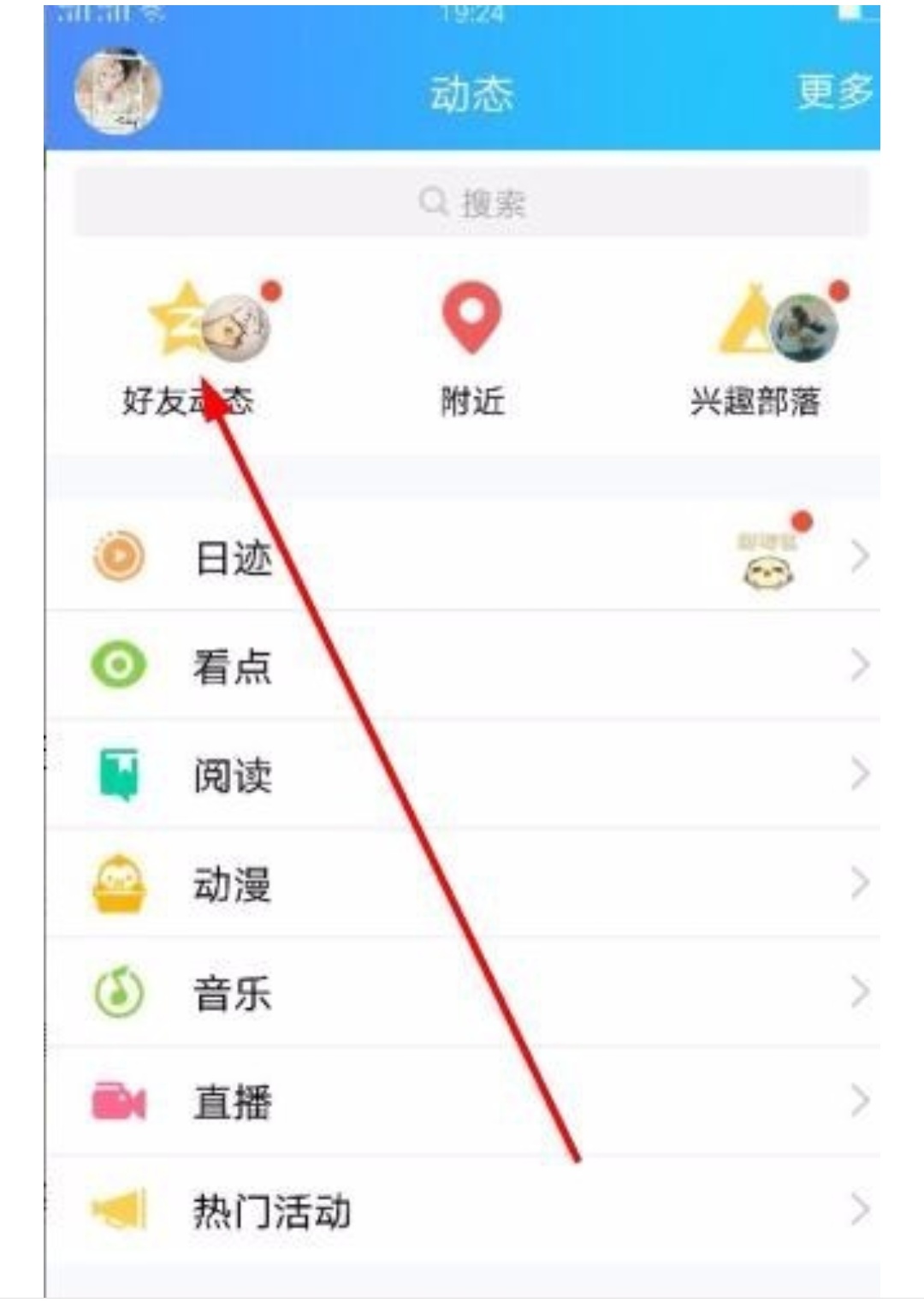Screen dimensions: 924x1302
Task: Open the 日迹 row
Action: coord(462,557)
